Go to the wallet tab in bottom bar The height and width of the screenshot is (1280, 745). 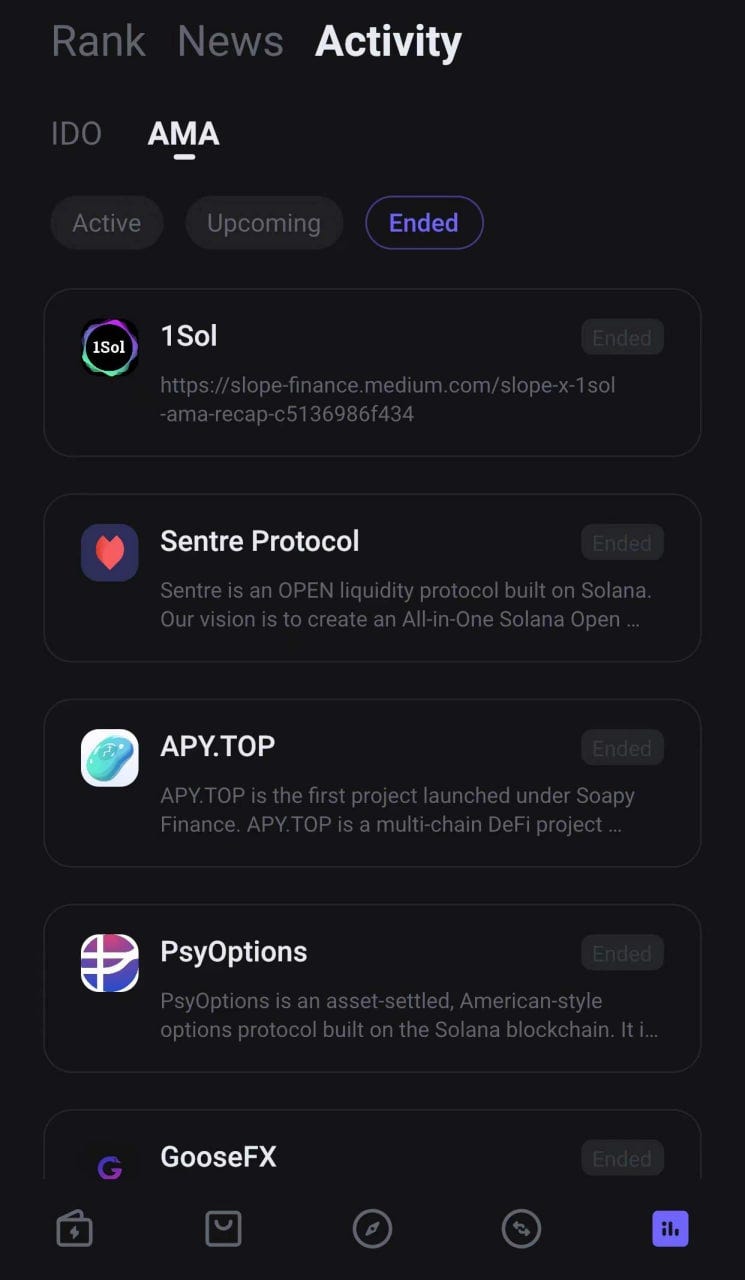[x=74, y=1229]
